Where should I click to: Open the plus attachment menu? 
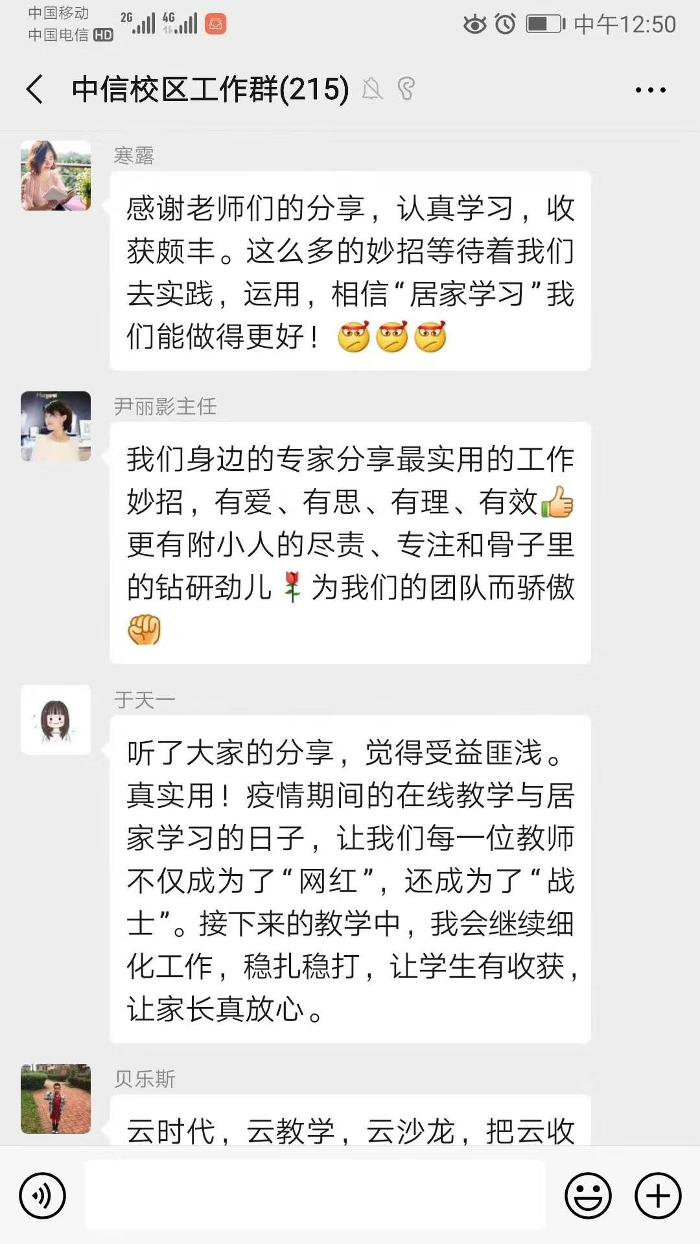tap(658, 1195)
